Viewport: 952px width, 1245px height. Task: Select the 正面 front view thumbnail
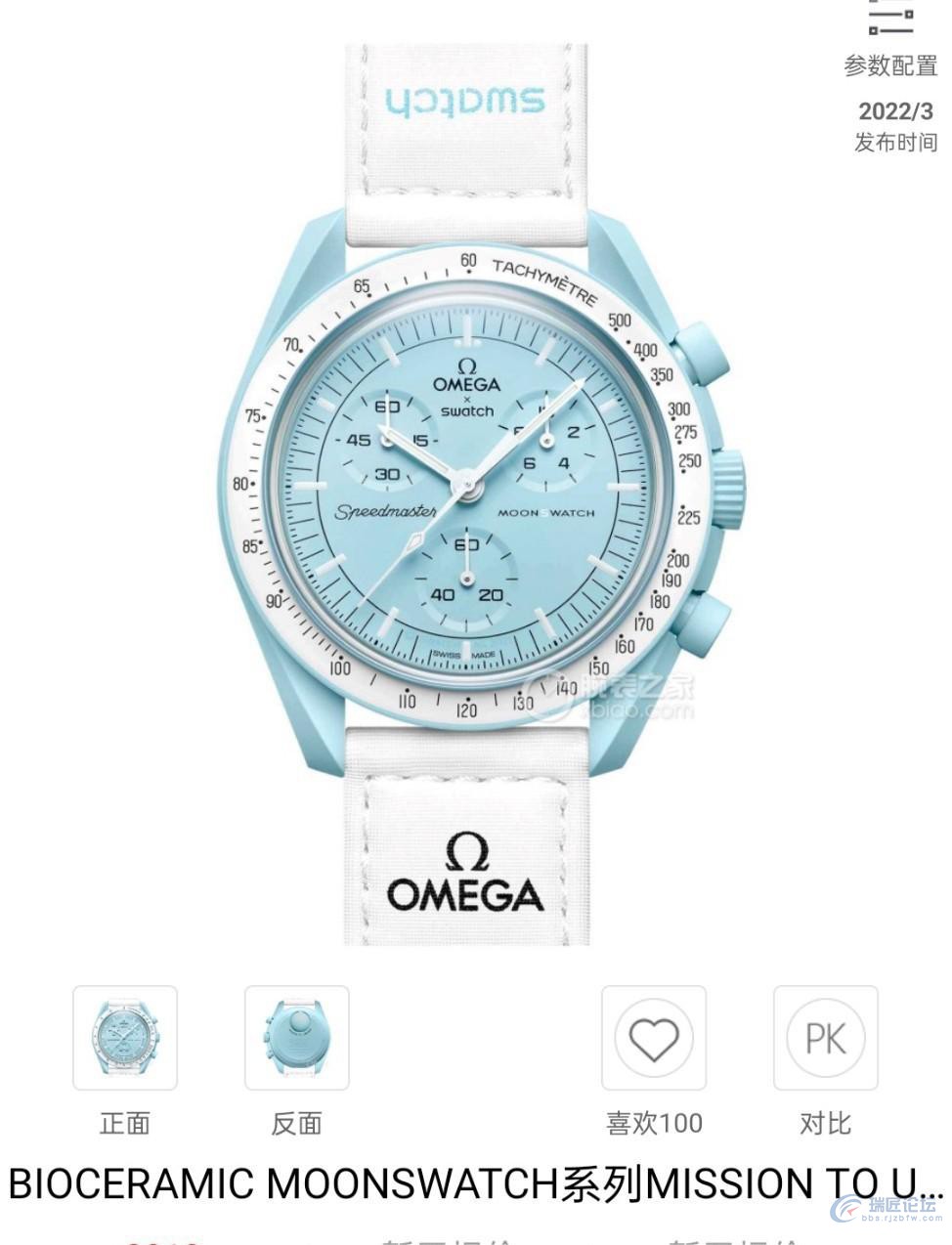125,1038
